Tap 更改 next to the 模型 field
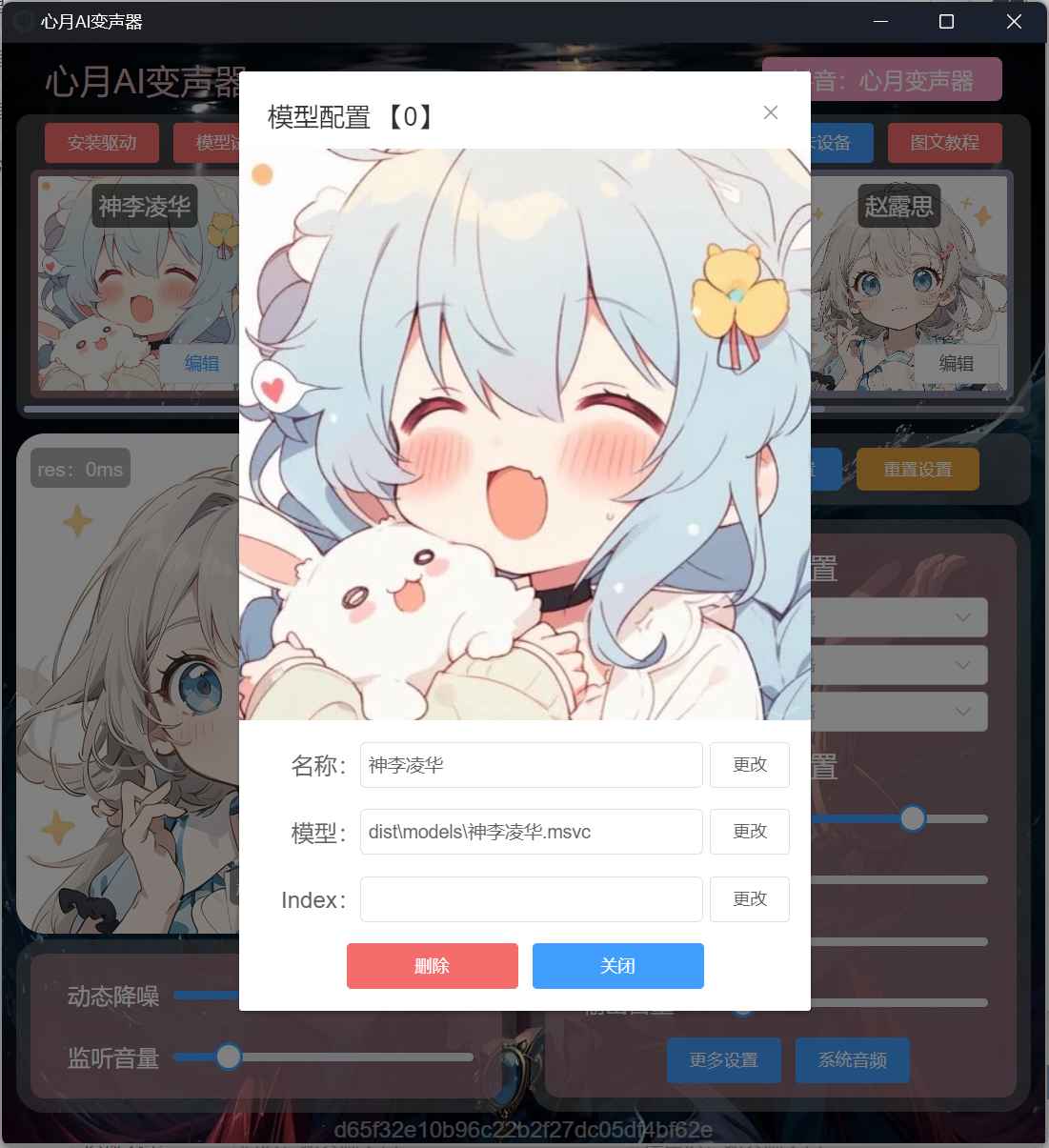 (749, 832)
